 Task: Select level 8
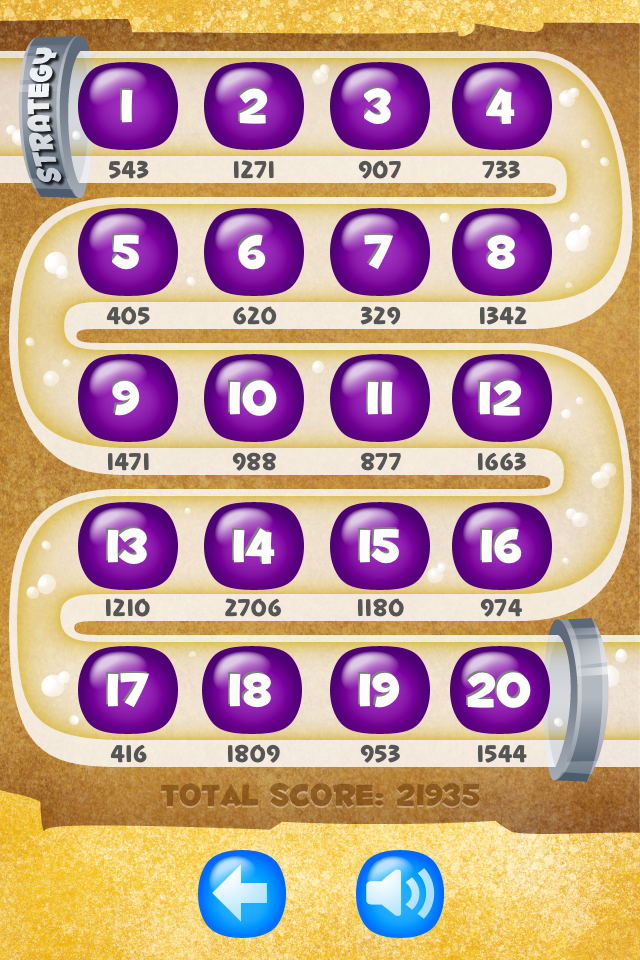501,252
